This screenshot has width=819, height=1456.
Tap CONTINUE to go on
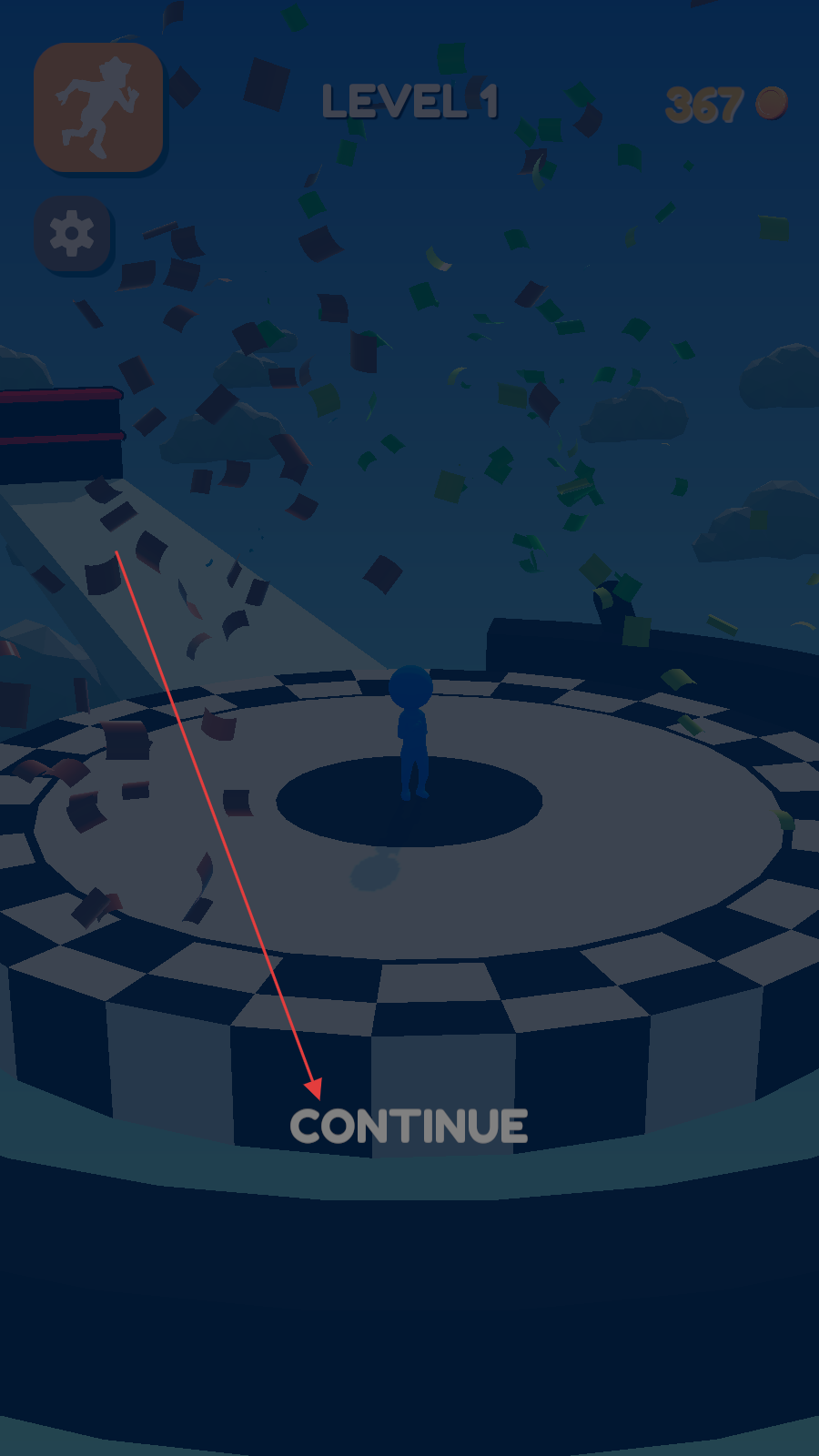[409, 1126]
